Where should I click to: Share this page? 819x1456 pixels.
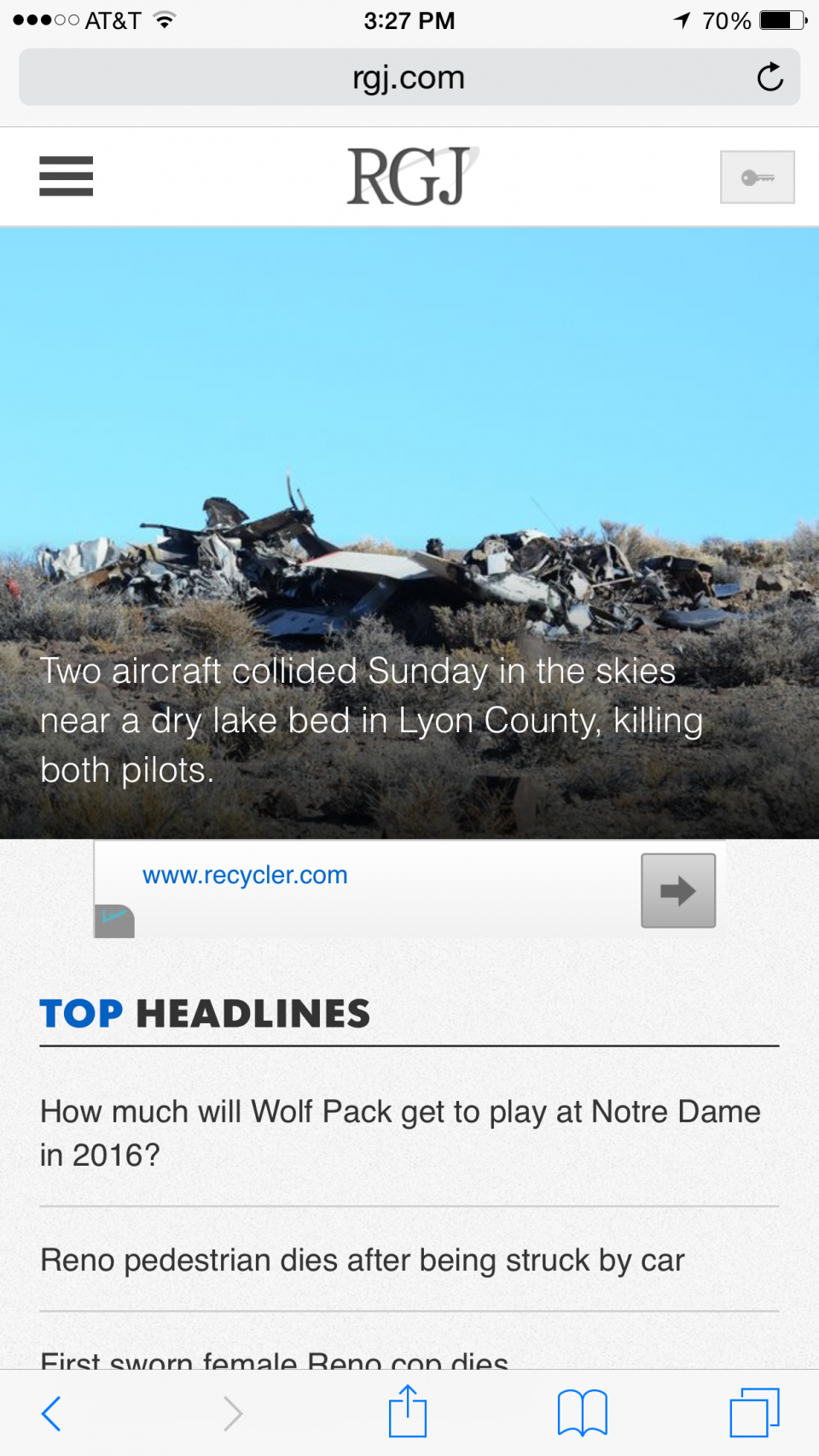(x=408, y=1411)
